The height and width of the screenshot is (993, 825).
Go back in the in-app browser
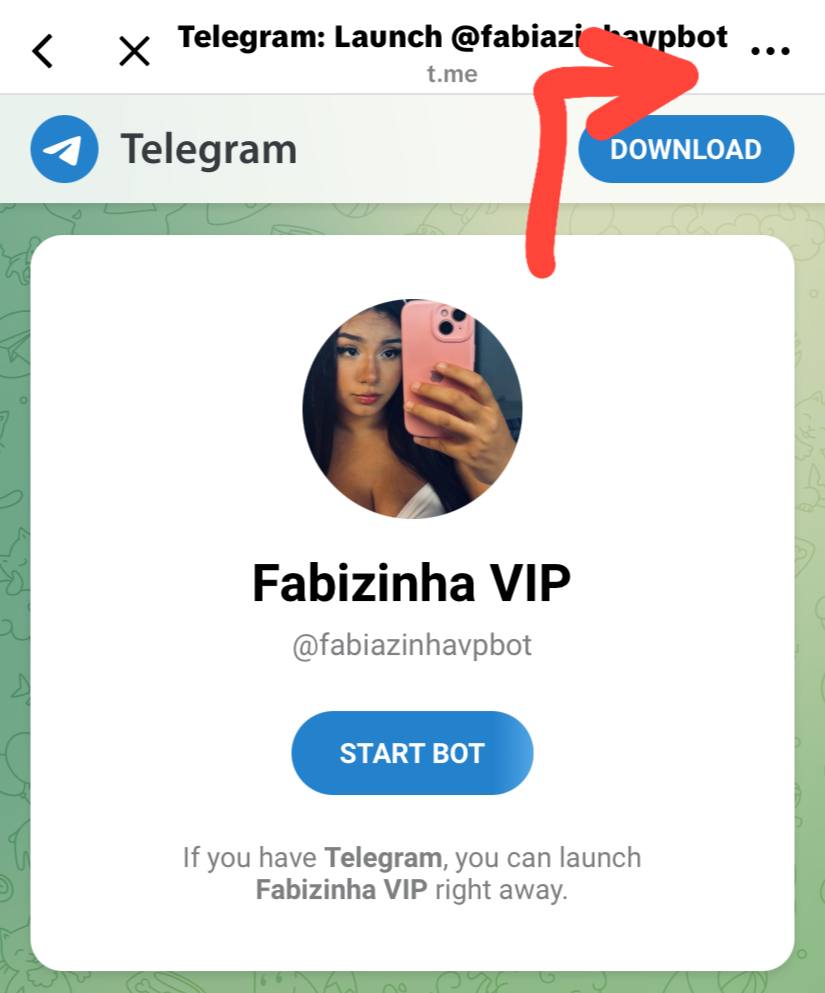click(42, 50)
